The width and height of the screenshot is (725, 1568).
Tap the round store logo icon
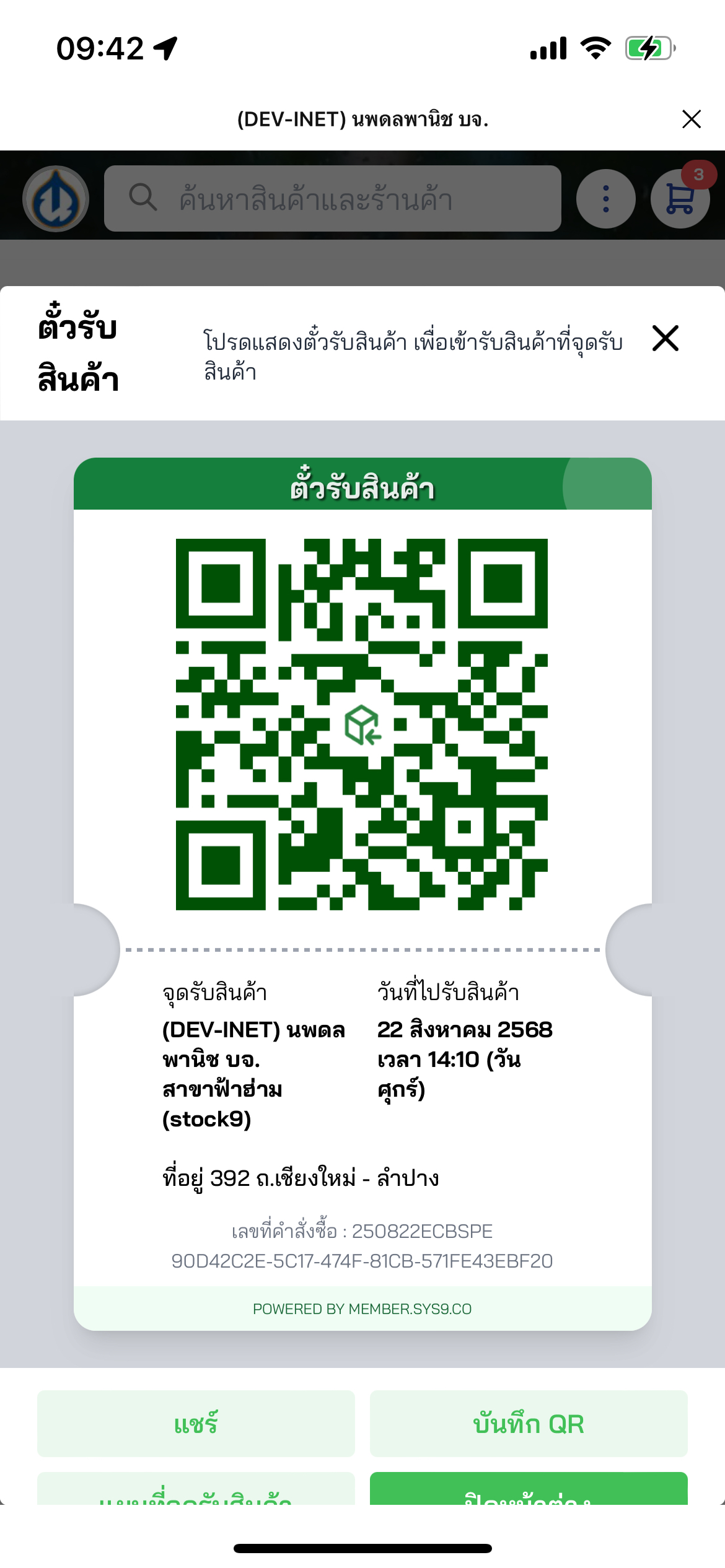[x=56, y=199]
